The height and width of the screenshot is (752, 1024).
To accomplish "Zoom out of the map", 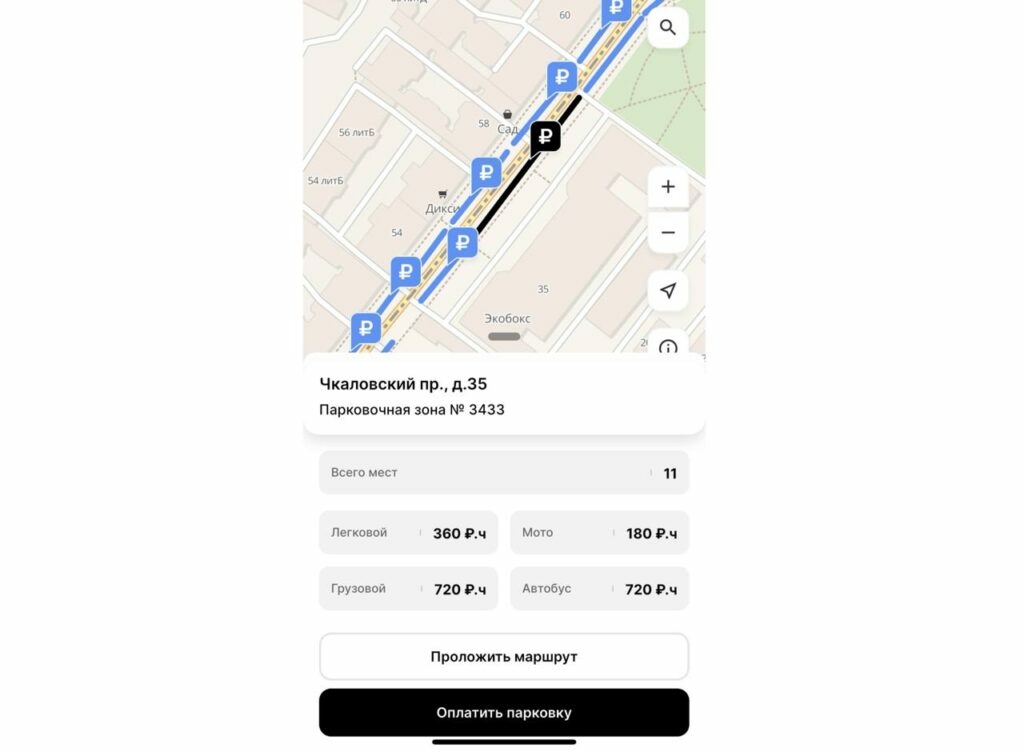I will coord(668,233).
